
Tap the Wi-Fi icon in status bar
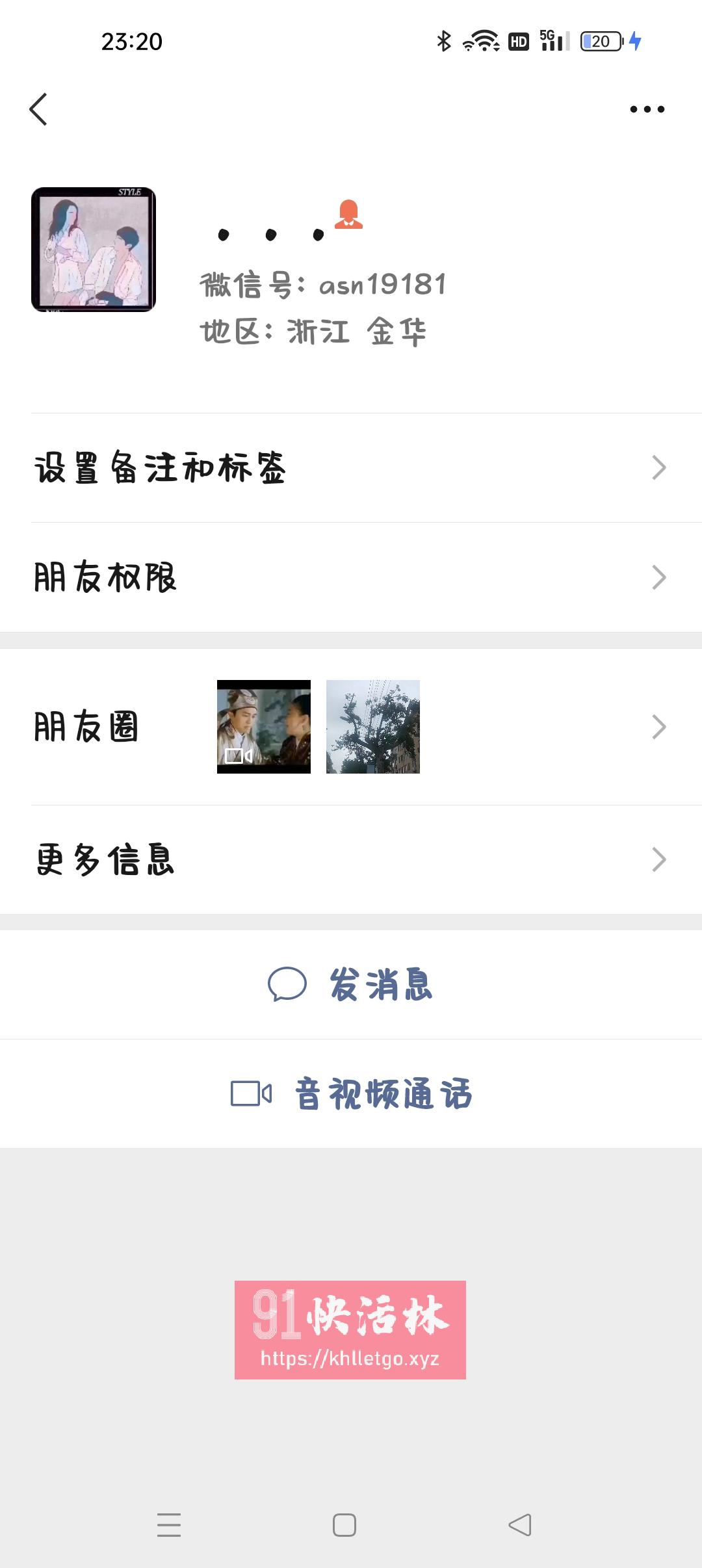pyautogui.click(x=481, y=41)
